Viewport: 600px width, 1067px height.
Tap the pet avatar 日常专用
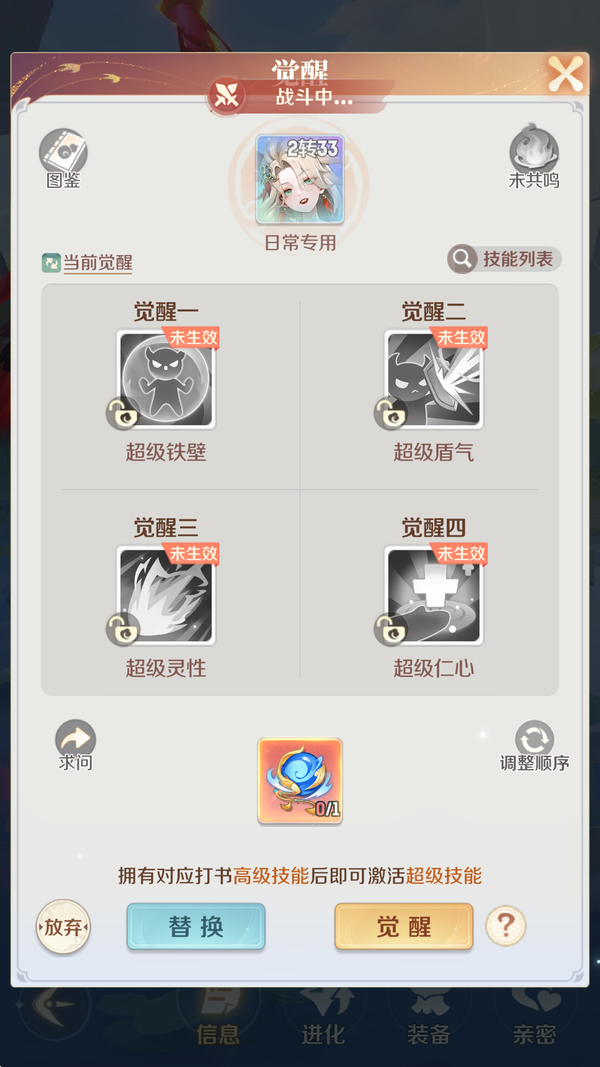300,180
